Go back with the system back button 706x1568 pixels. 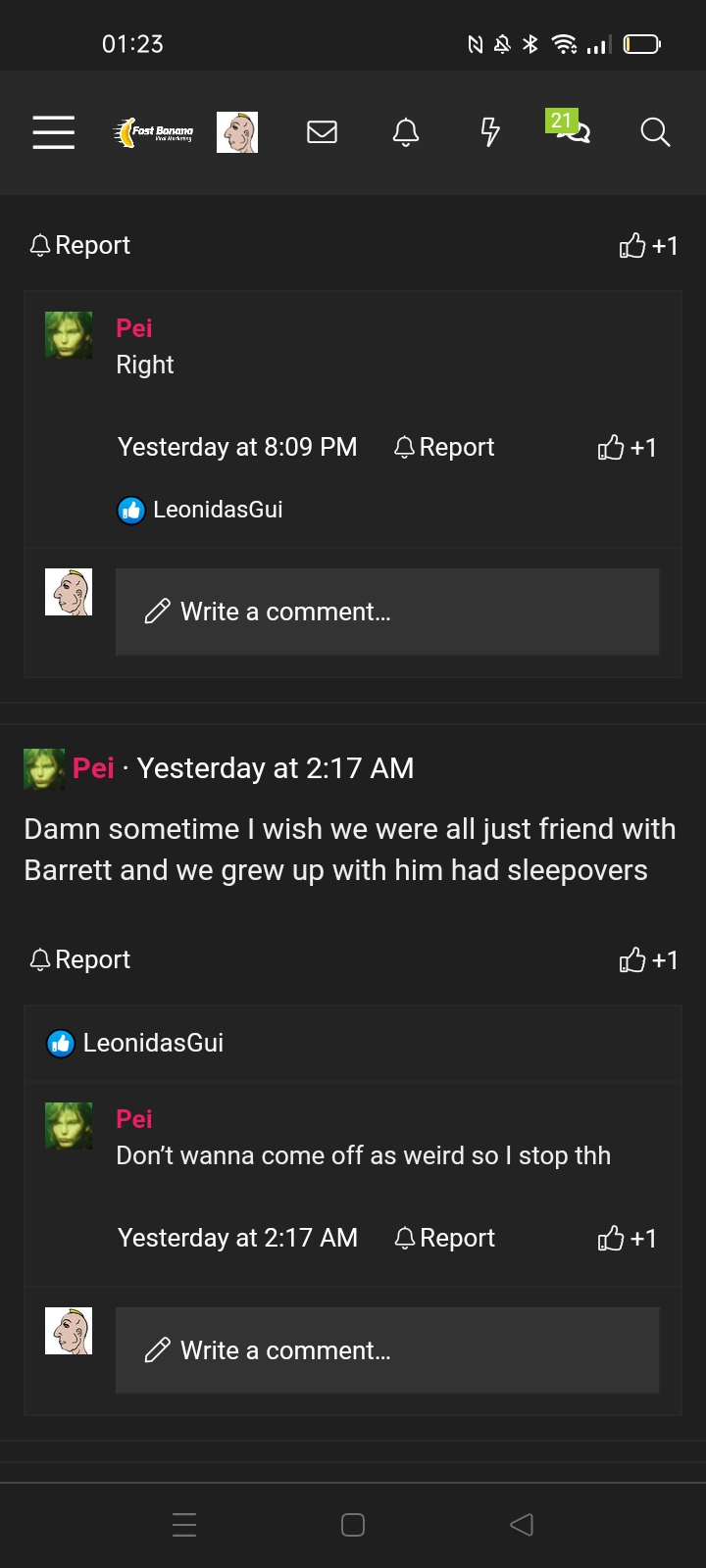(522, 1525)
